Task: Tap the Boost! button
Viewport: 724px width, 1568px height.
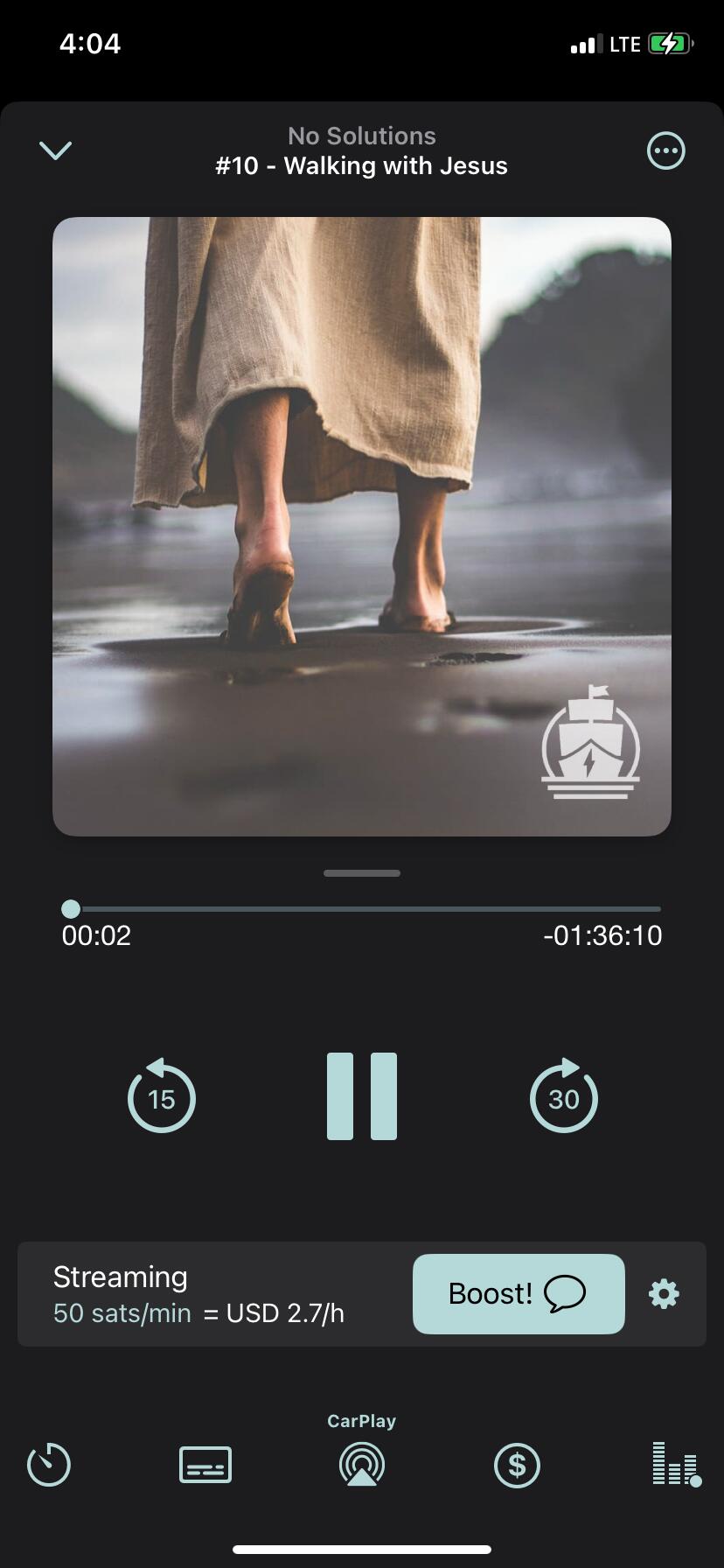Action: pos(519,1293)
